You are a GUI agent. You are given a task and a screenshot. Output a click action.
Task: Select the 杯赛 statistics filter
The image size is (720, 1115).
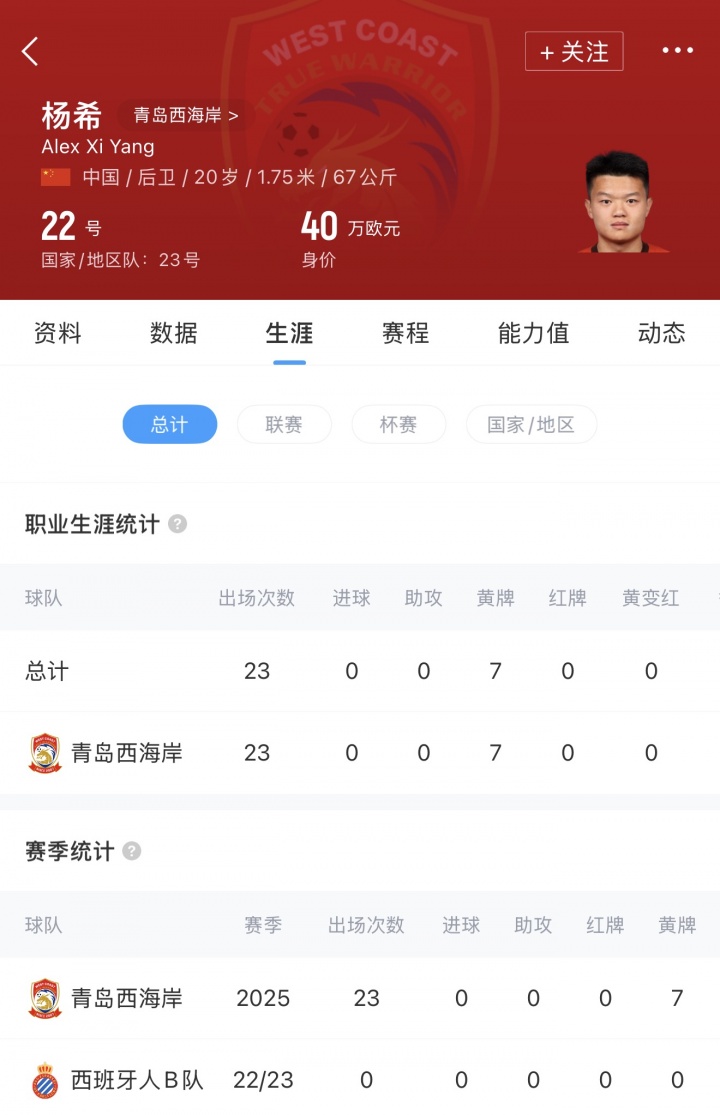[398, 424]
